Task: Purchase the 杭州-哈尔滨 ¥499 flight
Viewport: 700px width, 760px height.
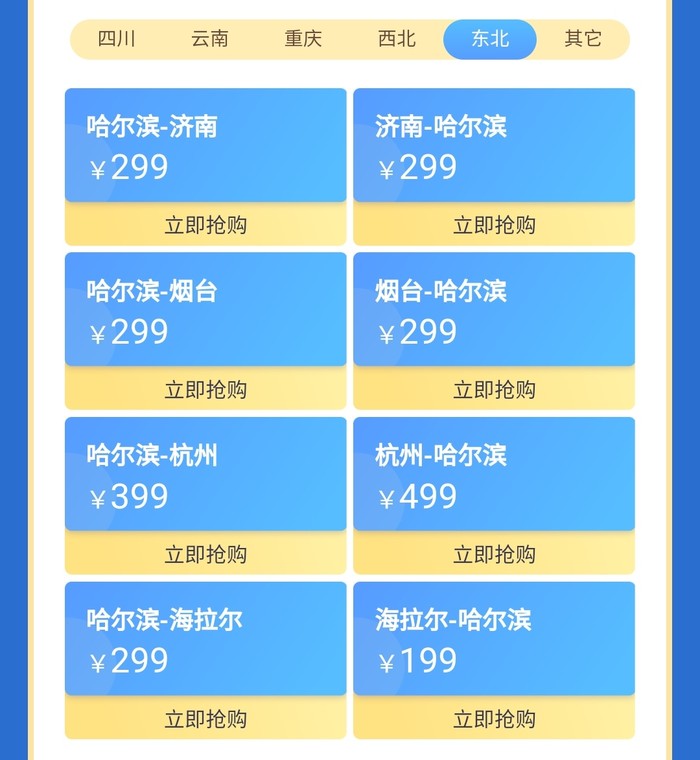Action: [494, 554]
